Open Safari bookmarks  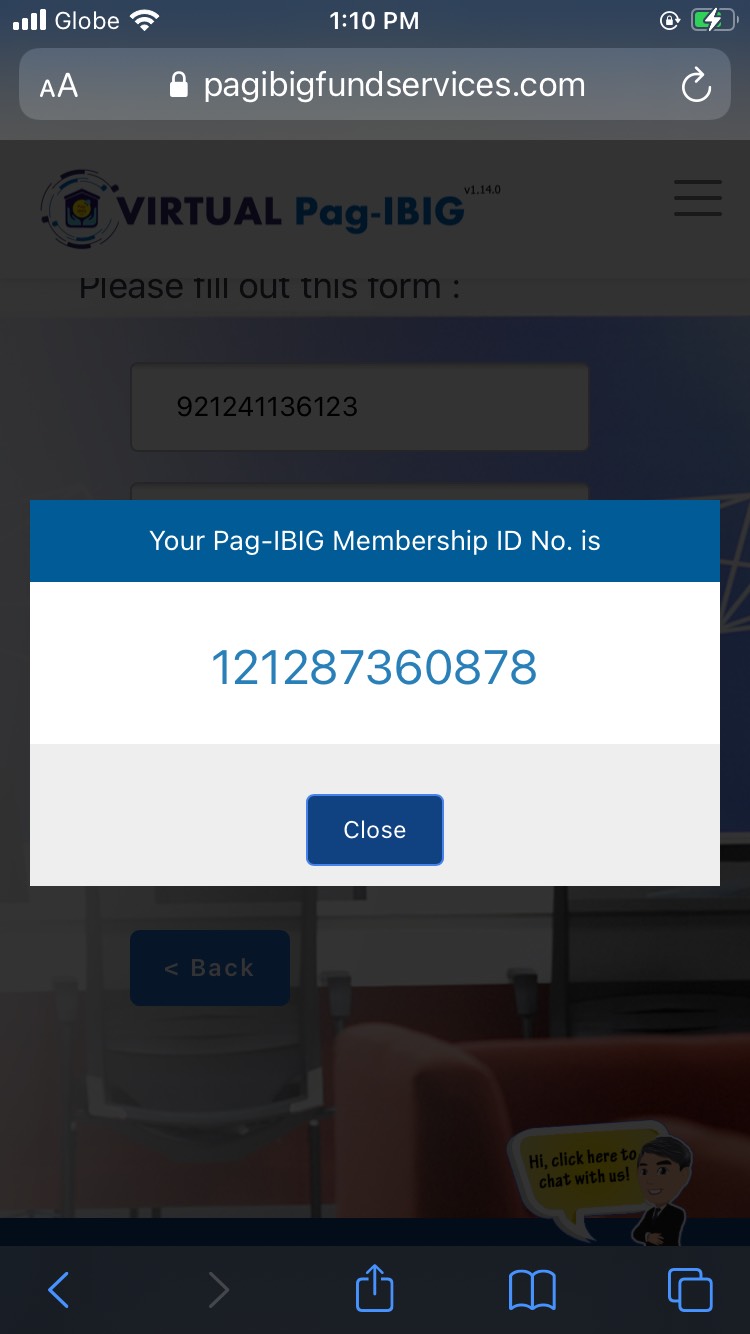click(x=532, y=1290)
